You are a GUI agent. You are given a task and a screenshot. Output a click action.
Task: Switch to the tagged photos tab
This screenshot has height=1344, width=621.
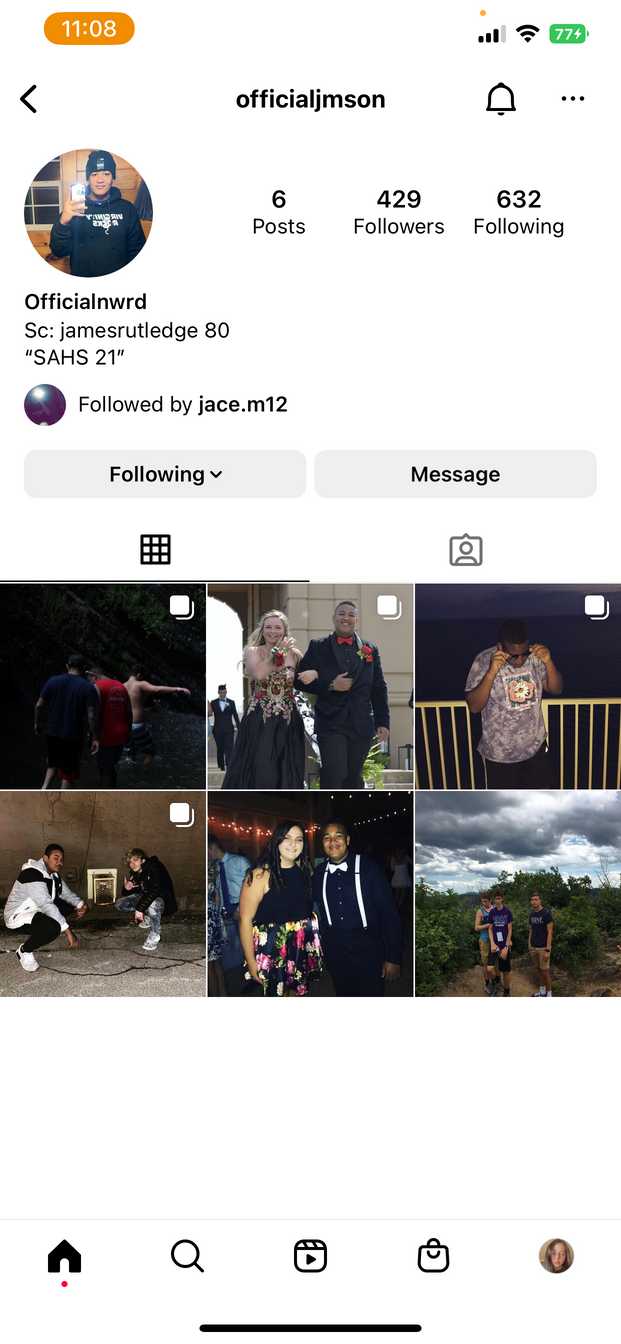[466, 550]
